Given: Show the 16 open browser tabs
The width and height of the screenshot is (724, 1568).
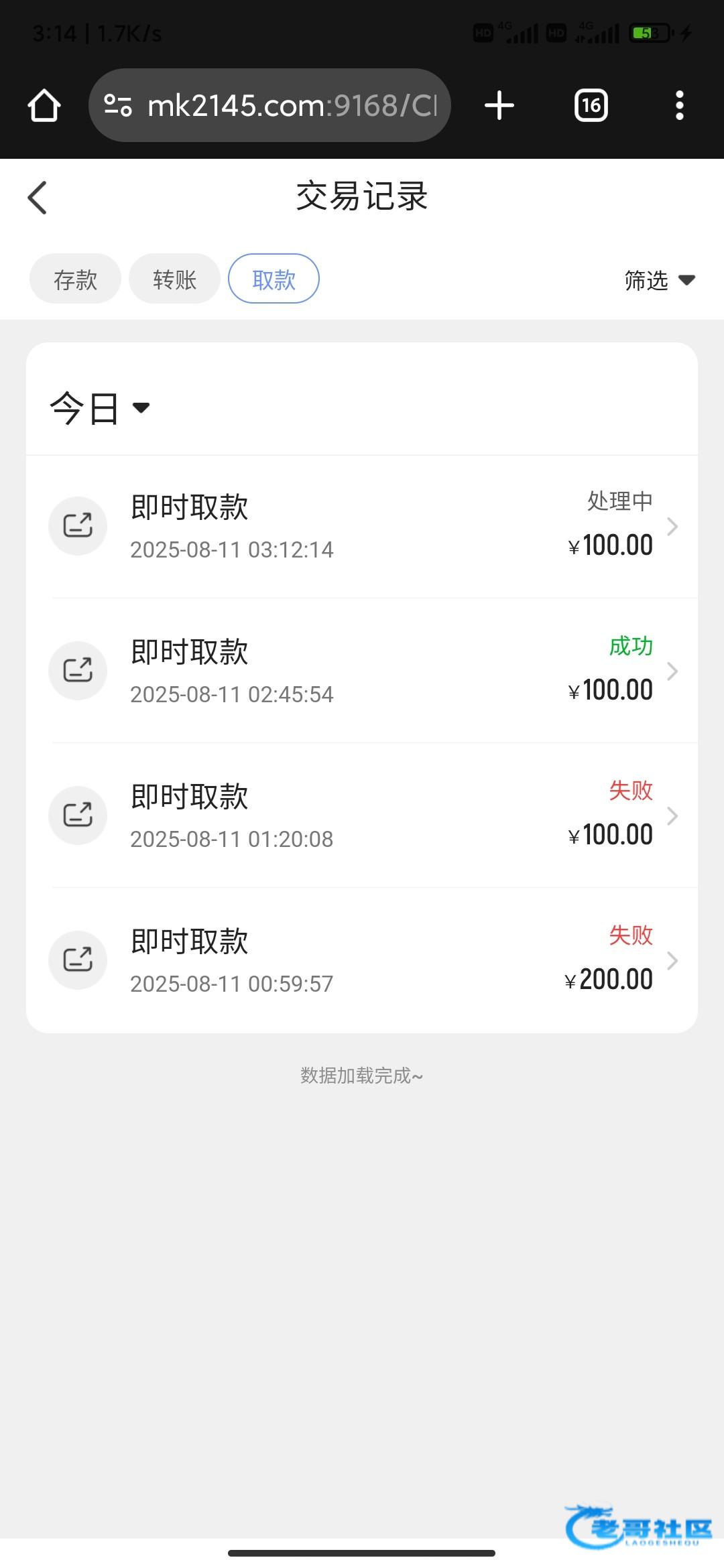Looking at the screenshot, I should coord(591,106).
